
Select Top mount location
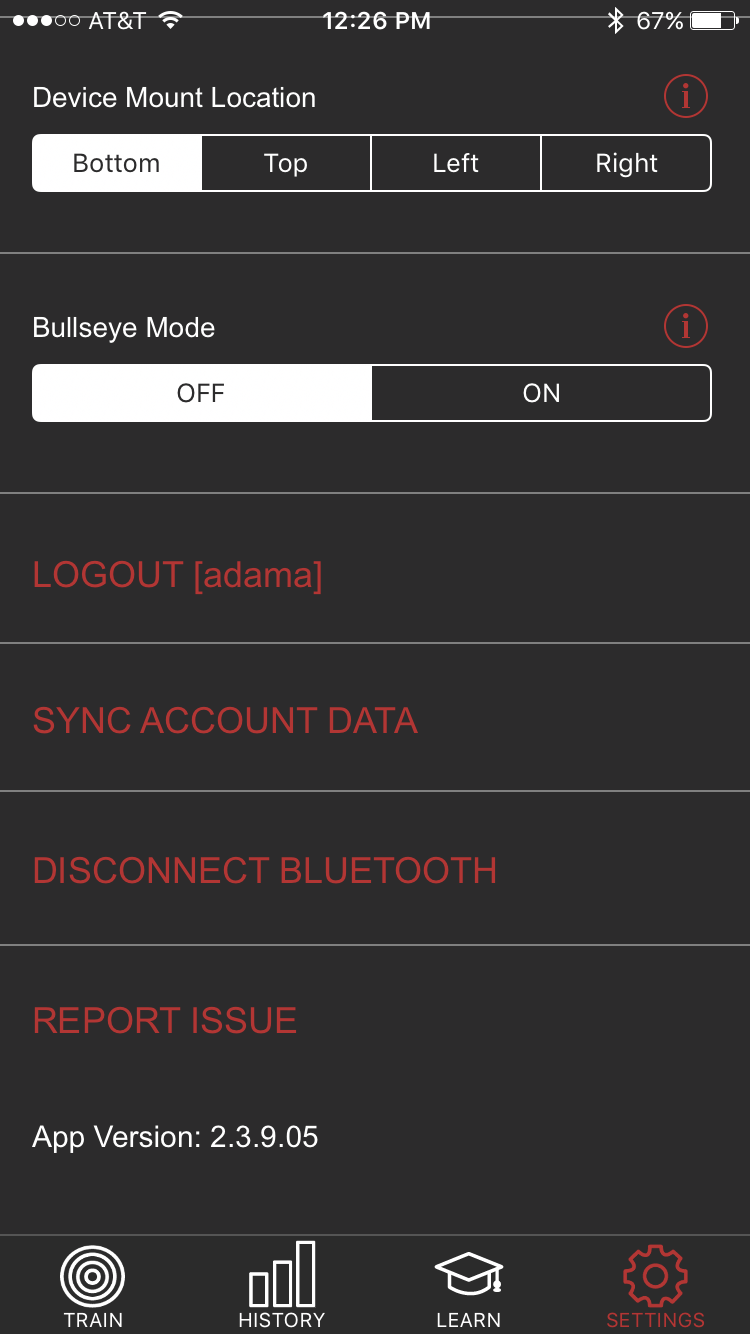pos(286,163)
